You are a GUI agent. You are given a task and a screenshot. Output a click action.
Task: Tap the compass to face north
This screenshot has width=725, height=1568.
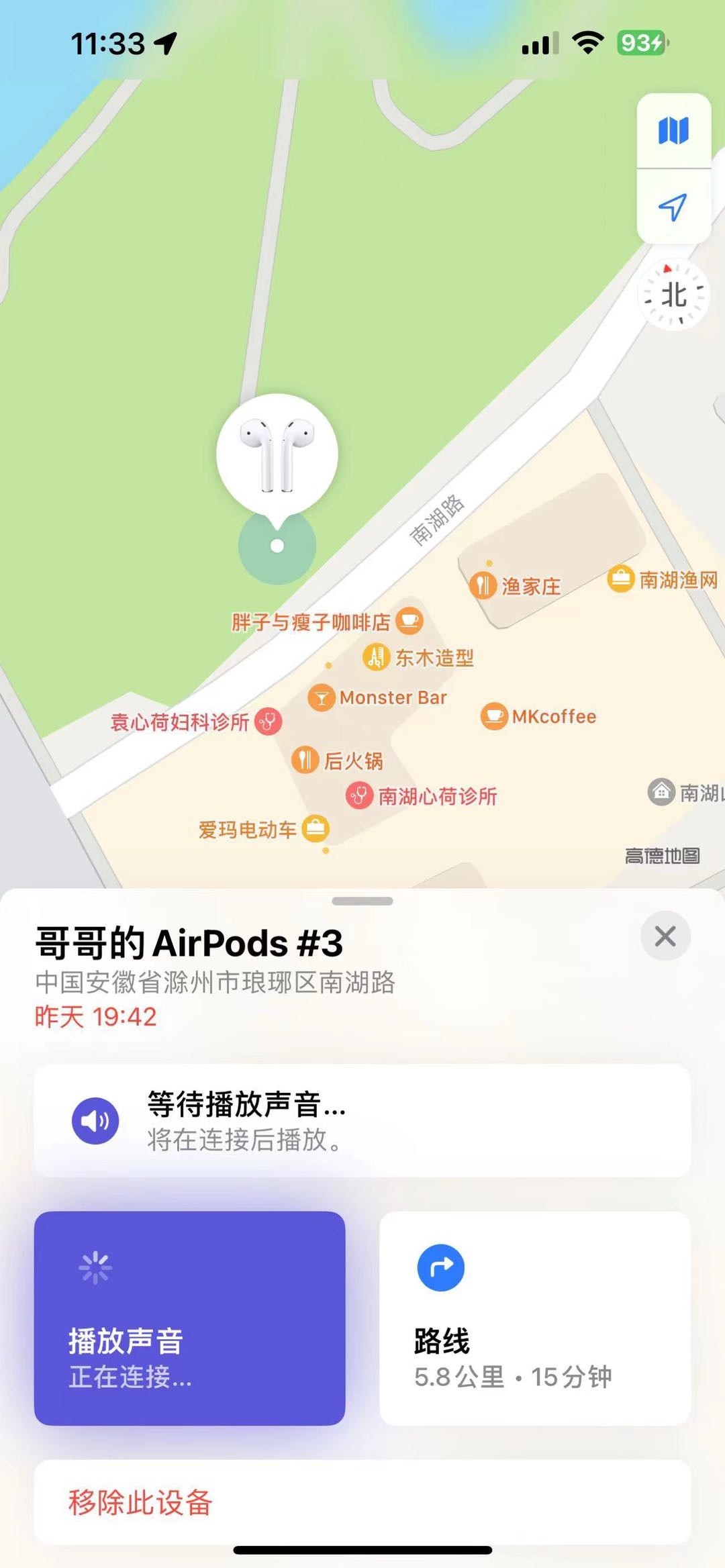click(673, 295)
